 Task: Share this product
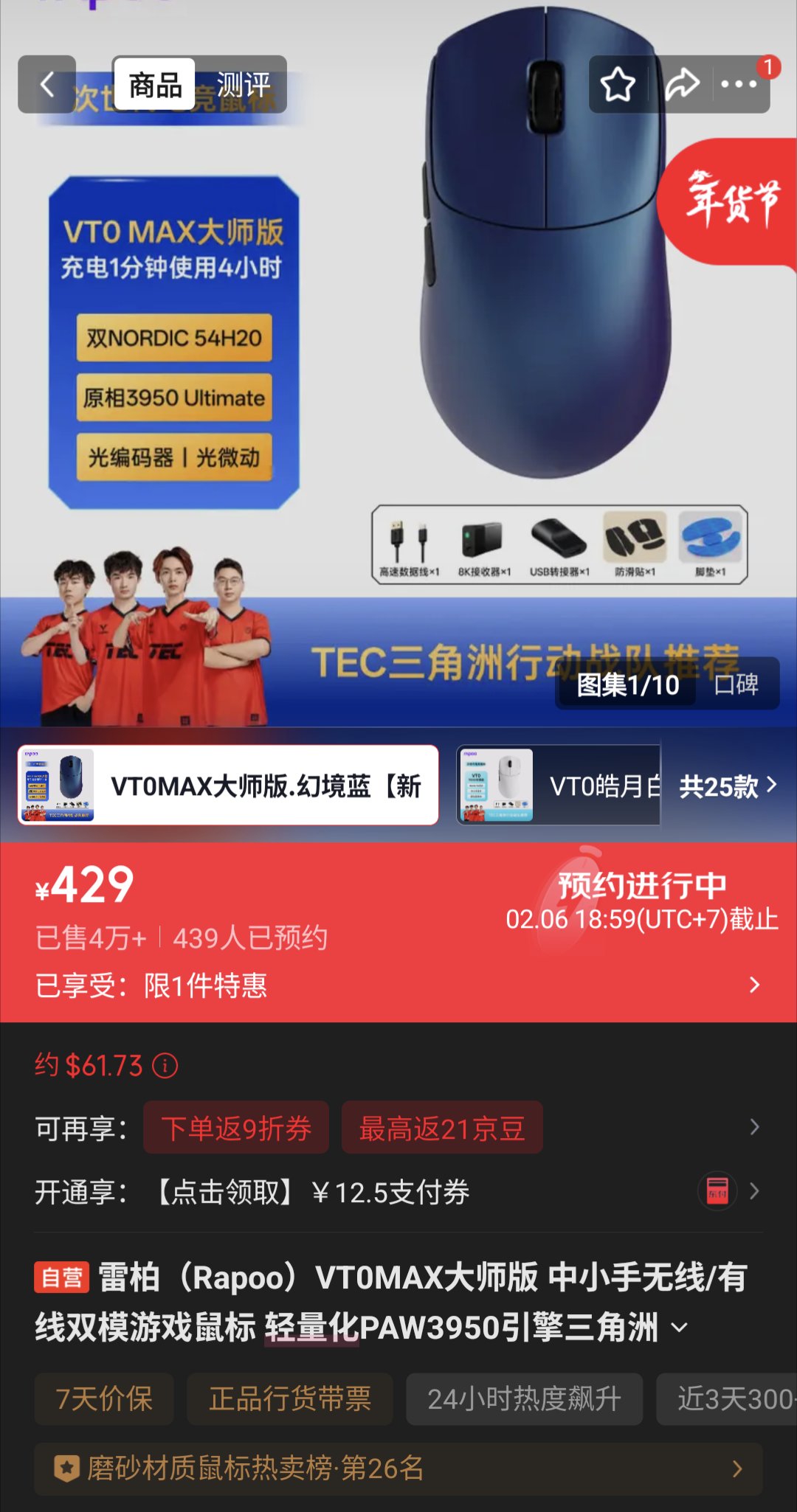(x=682, y=85)
